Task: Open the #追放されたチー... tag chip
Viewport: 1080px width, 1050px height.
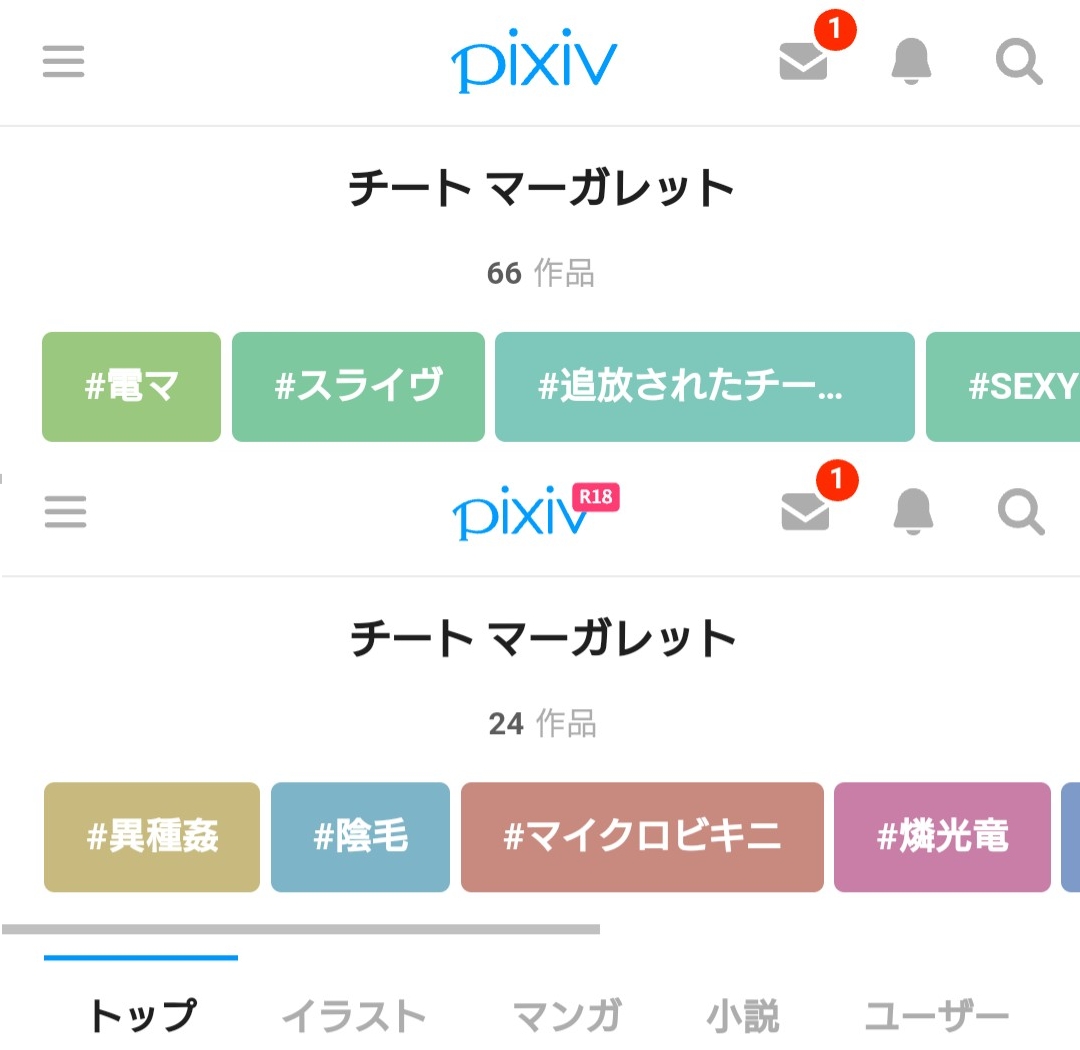Action: click(x=705, y=387)
